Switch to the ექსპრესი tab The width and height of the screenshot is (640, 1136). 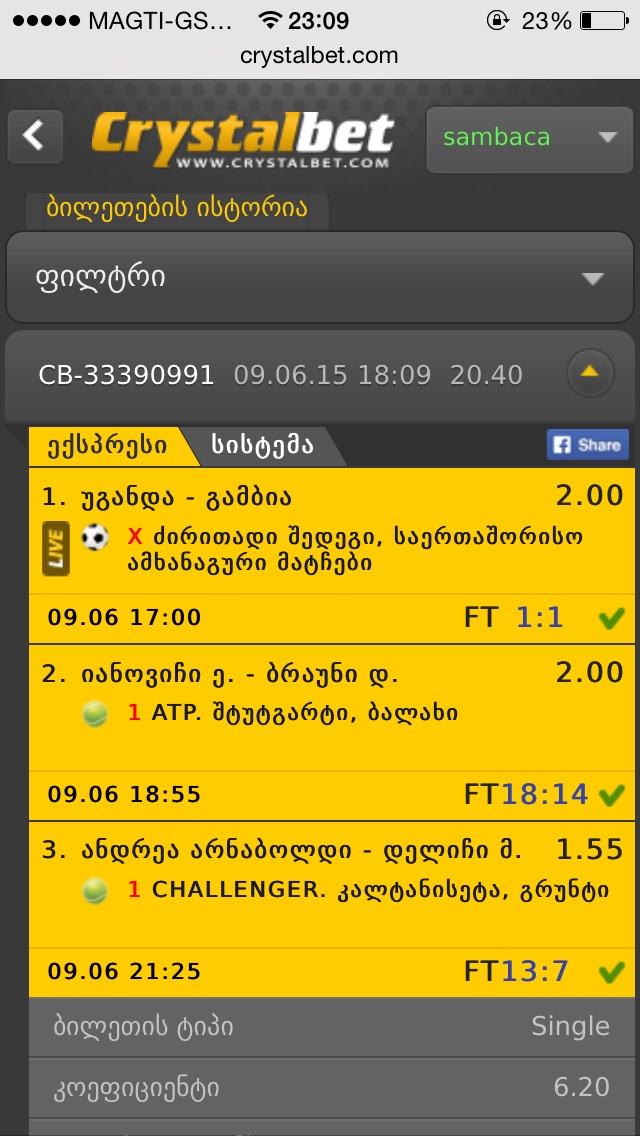click(x=107, y=445)
